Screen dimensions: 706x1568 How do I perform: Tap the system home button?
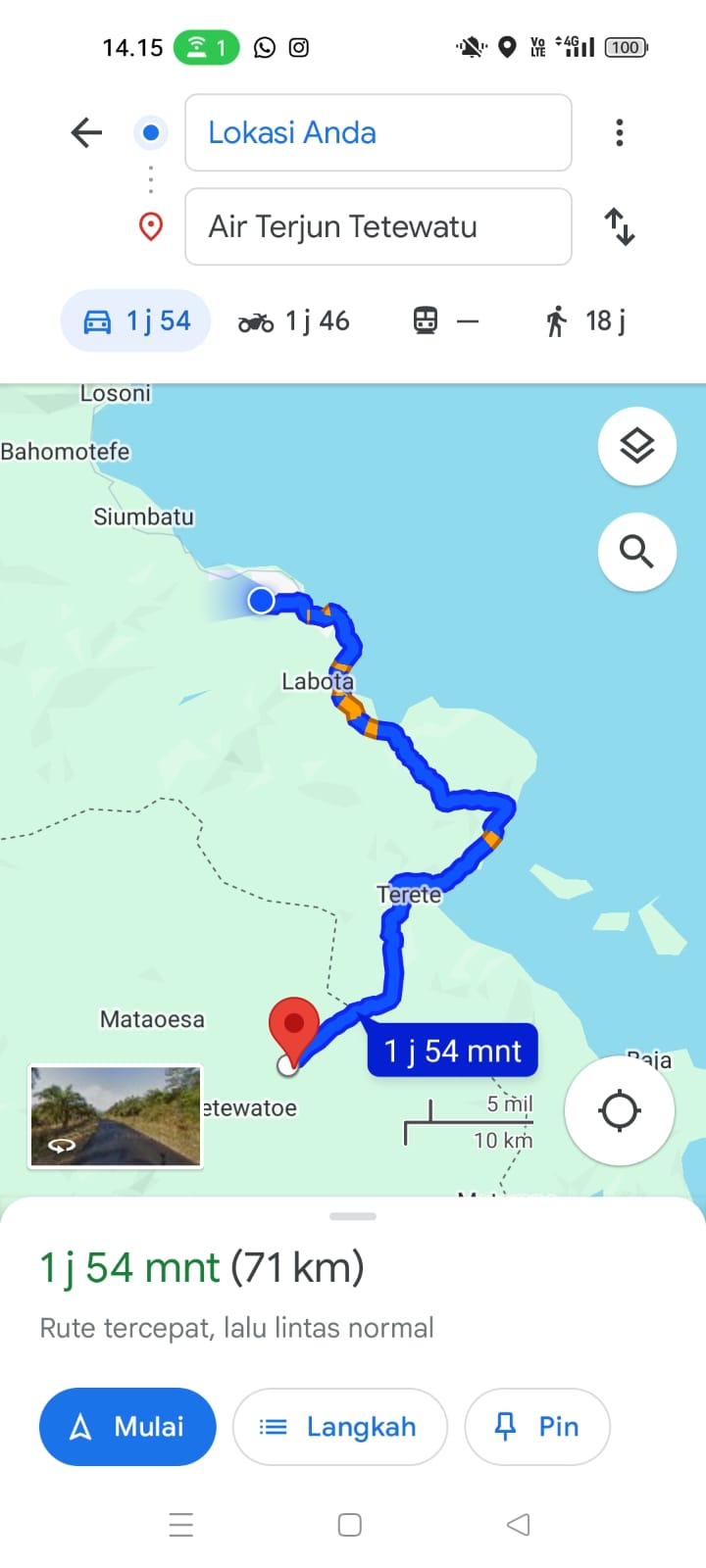point(350,1525)
